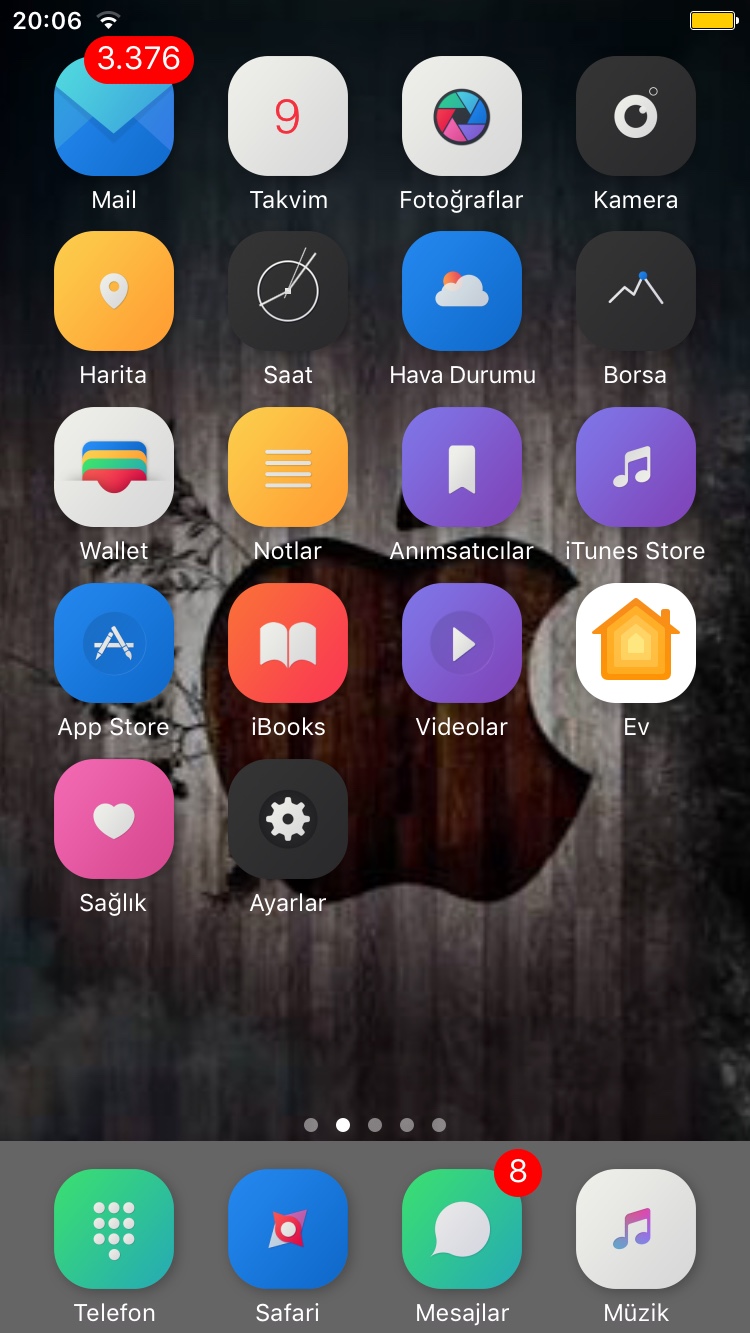750x1333 pixels.
Task: Open the Saat clock app
Action: point(288,292)
